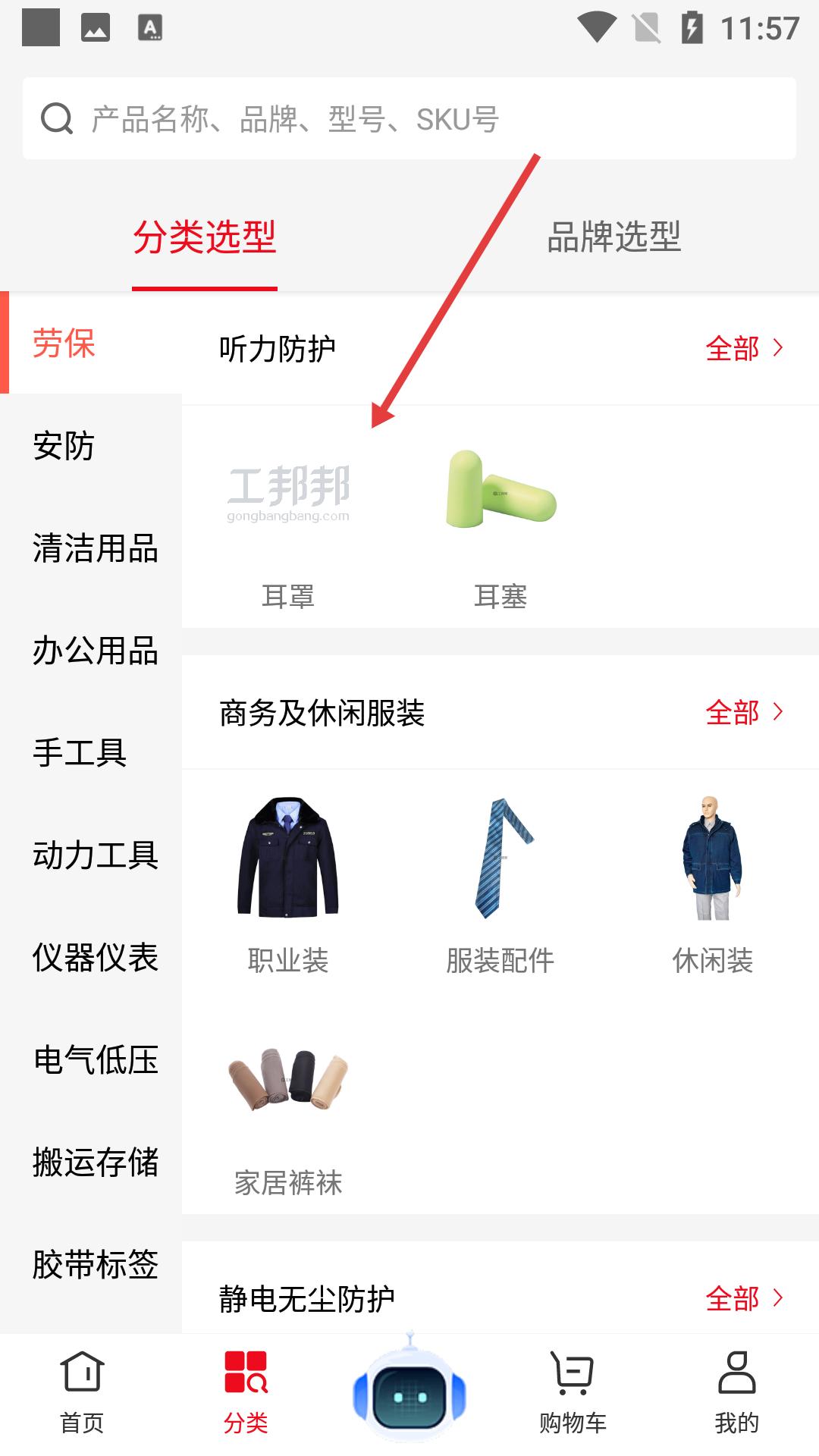Open the 耳罩 subcategory
This screenshot has width=819, height=1456.
tap(288, 523)
